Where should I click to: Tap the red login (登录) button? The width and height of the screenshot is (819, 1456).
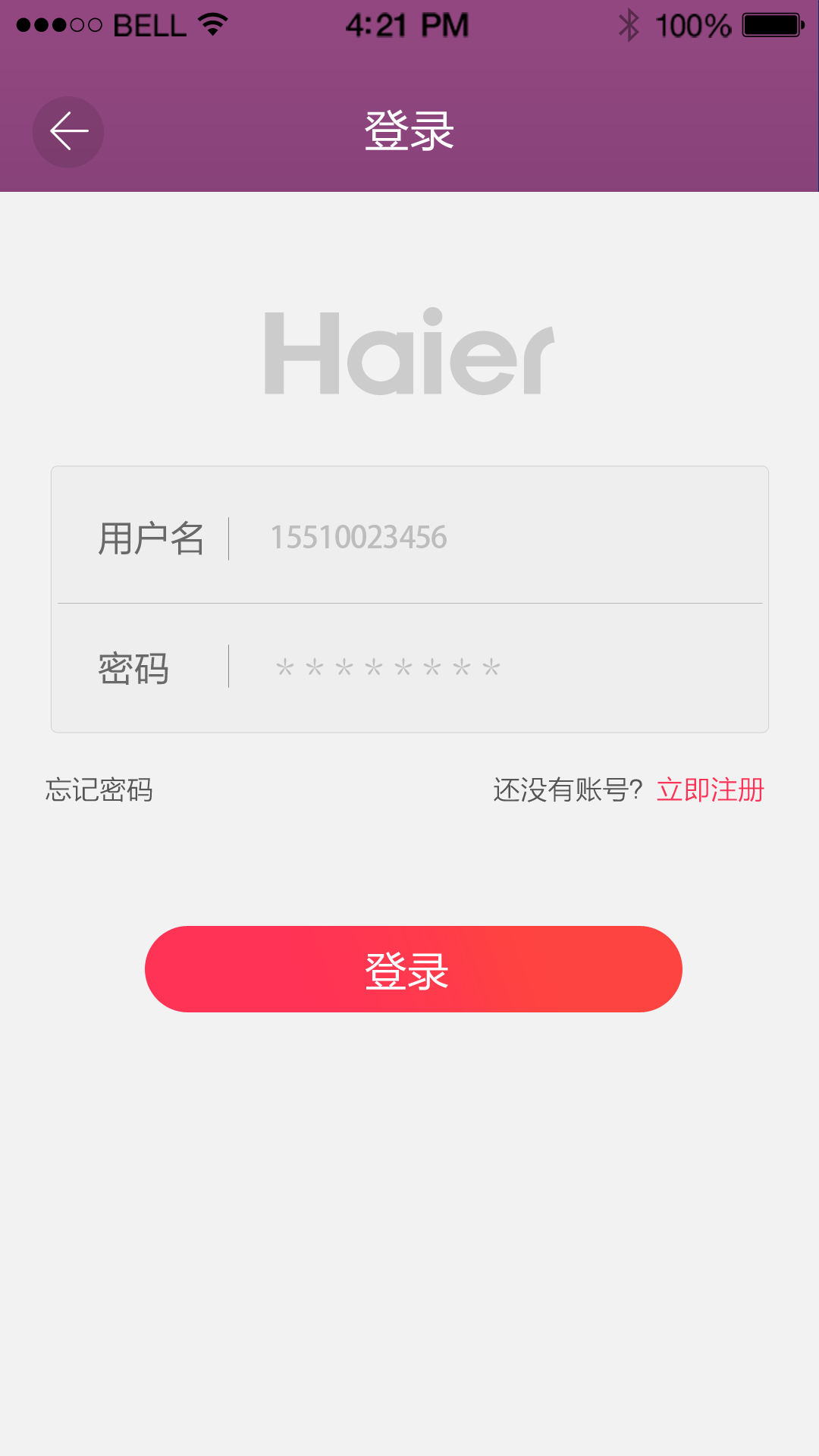click(x=413, y=969)
